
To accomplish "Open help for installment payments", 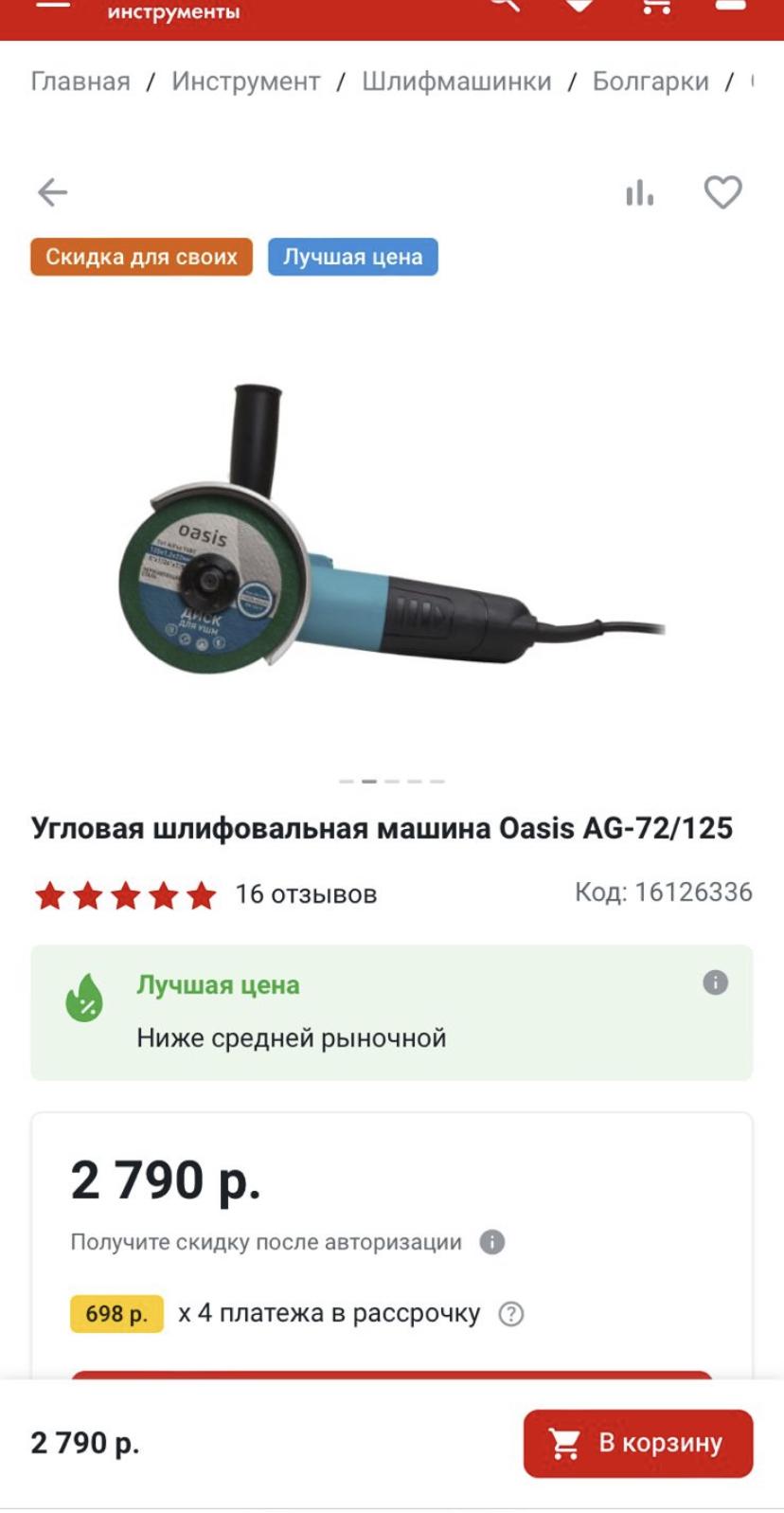I will coord(511,1314).
